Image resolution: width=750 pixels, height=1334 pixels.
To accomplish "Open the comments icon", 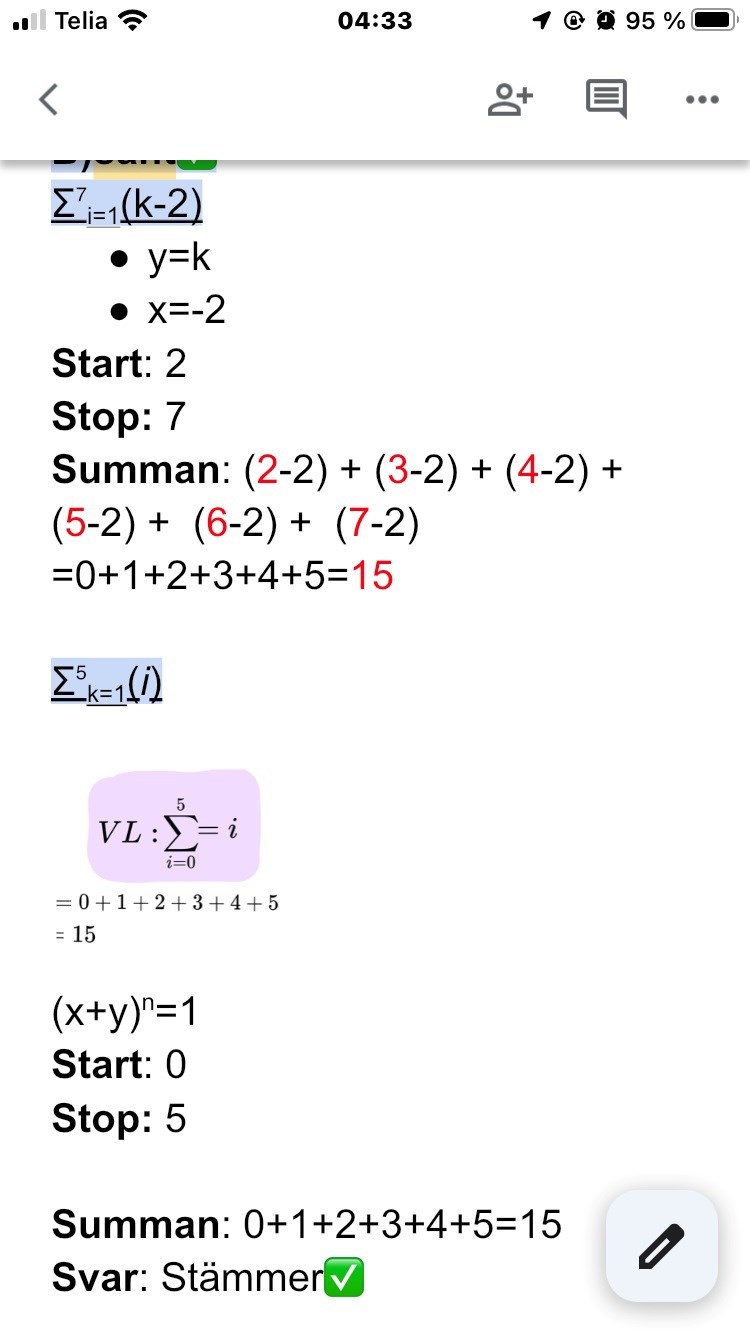I will click(606, 99).
